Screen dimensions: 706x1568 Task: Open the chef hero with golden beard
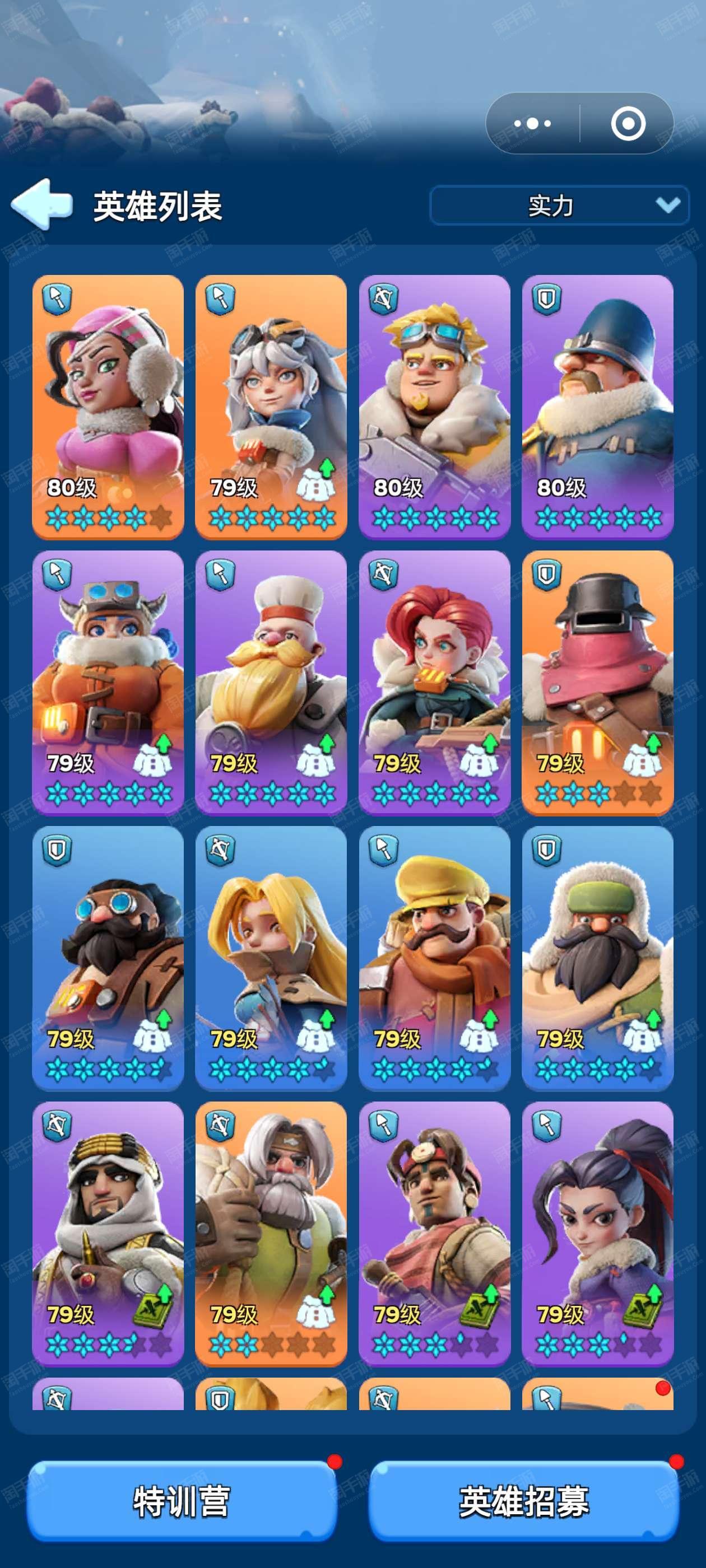coord(271,683)
